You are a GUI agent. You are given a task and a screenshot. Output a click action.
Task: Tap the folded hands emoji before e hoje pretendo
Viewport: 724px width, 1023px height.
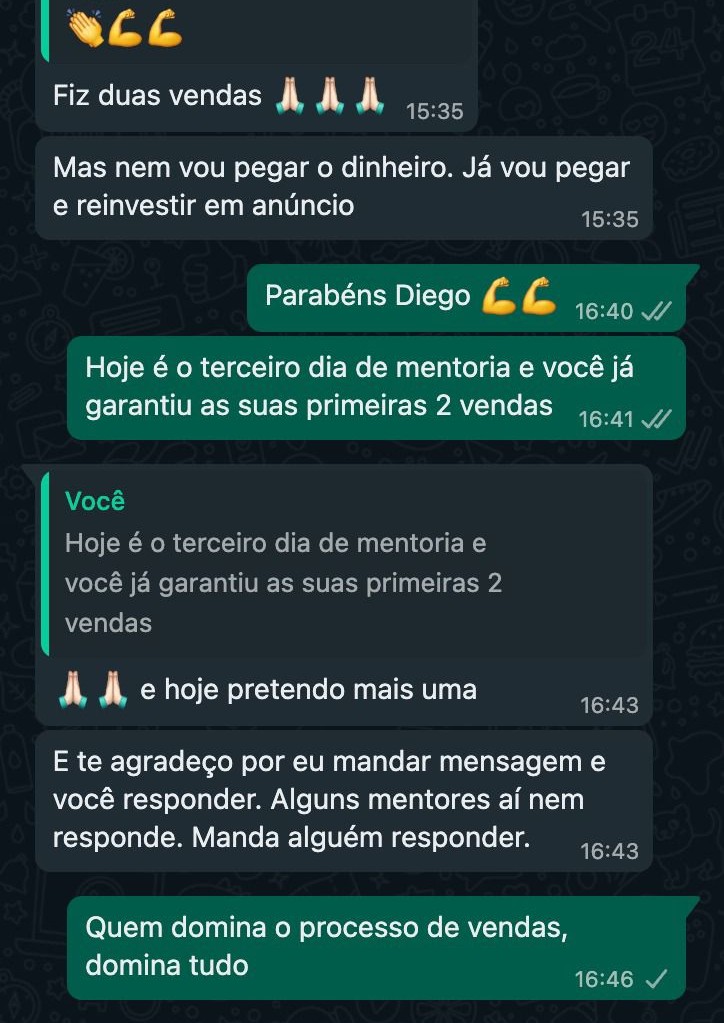pyautogui.click(x=81, y=686)
